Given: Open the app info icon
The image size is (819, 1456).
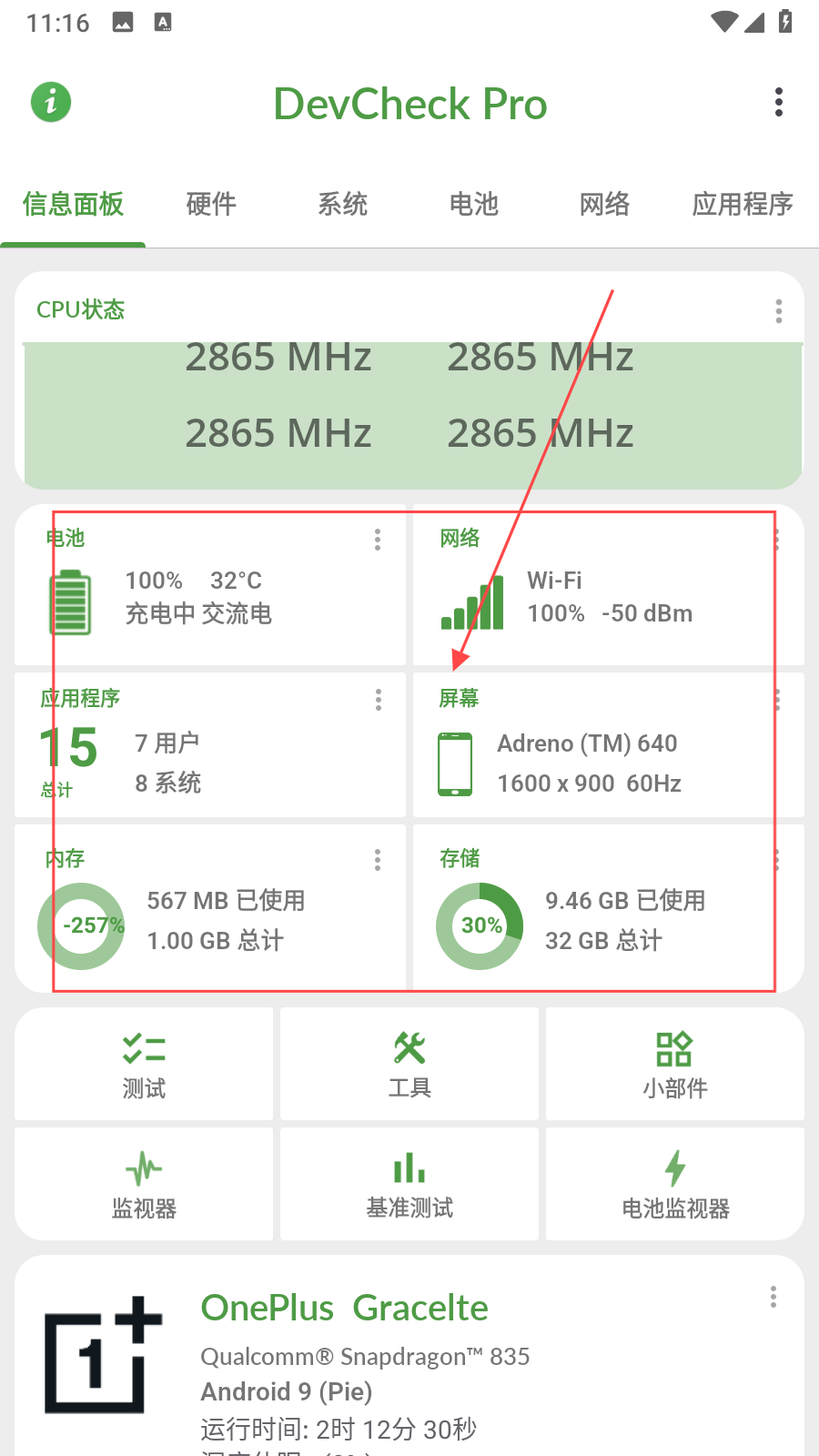Looking at the screenshot, I should (51, 102).
